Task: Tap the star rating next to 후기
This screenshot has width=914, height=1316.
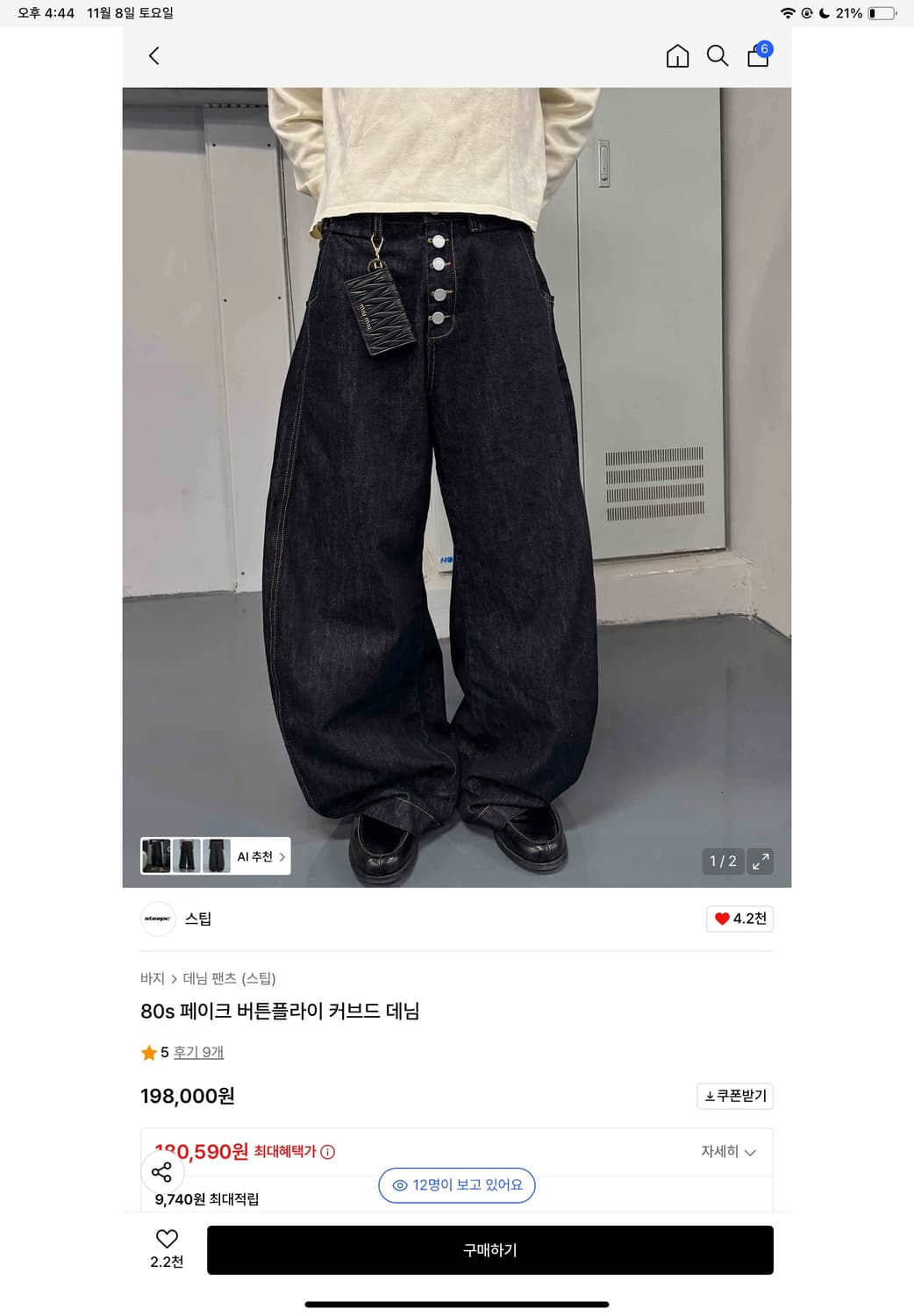Action: (x=149, y=1052)
